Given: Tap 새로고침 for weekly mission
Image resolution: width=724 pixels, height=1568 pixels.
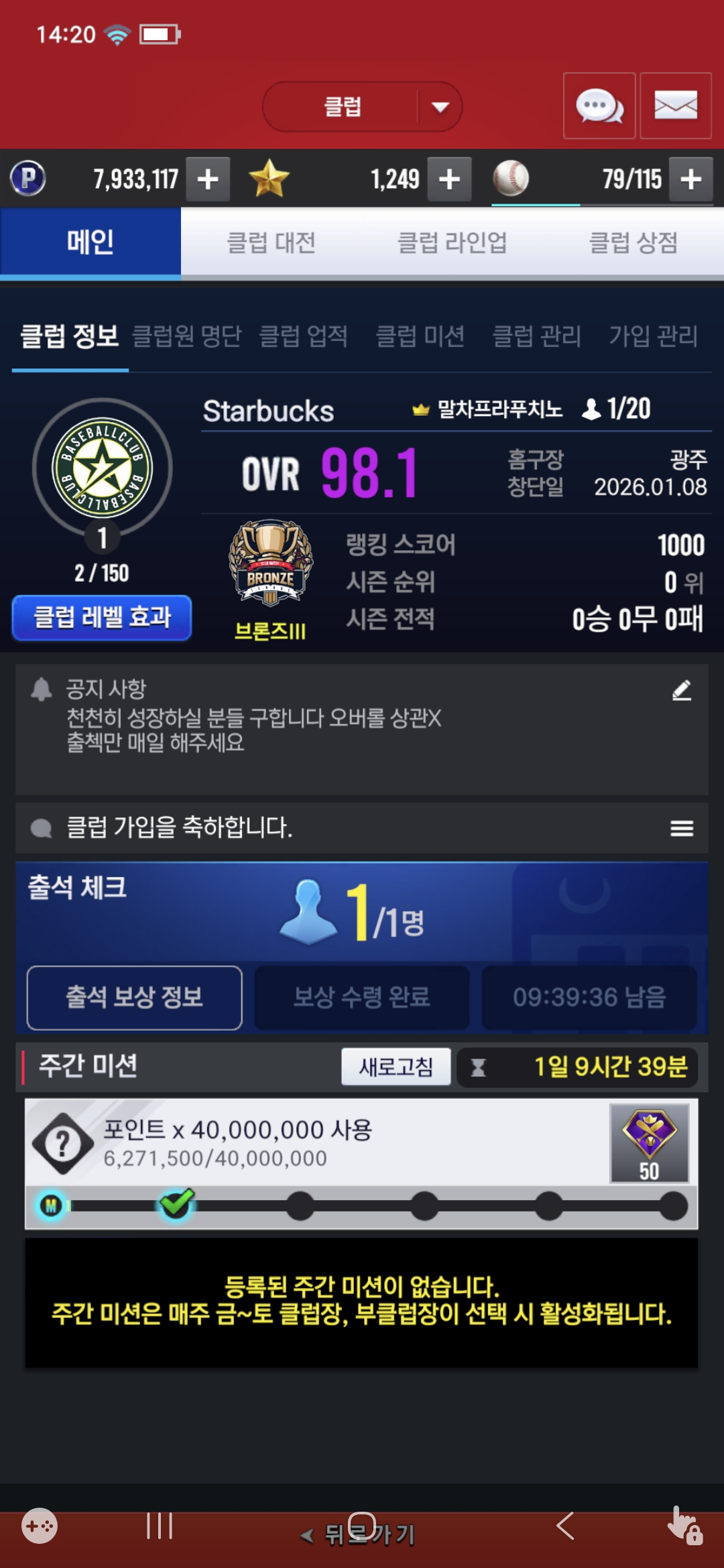Looking at the screenshot, I should coord(396,1066).
